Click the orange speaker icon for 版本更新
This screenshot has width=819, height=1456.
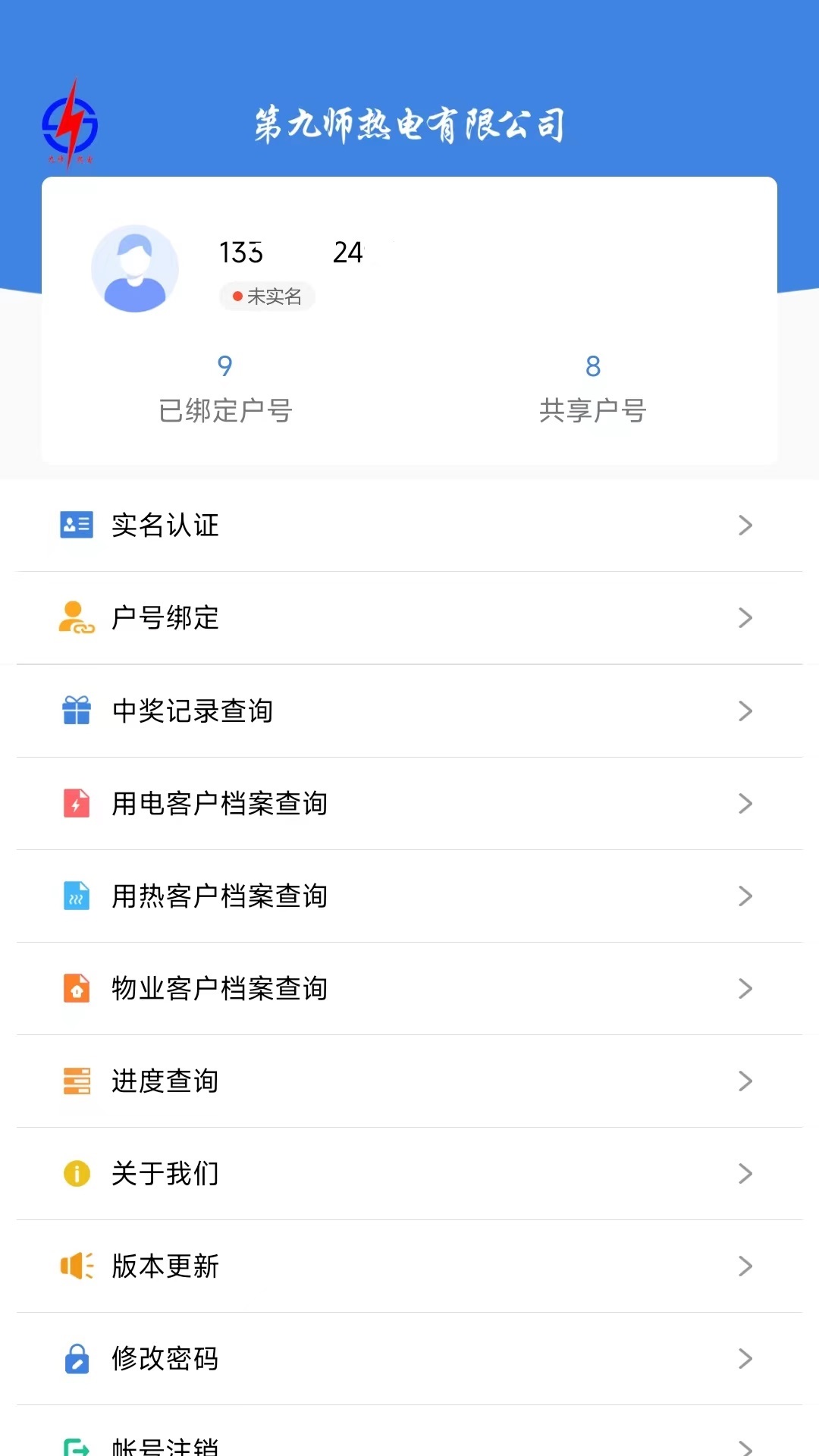[x=76, y=1266]
